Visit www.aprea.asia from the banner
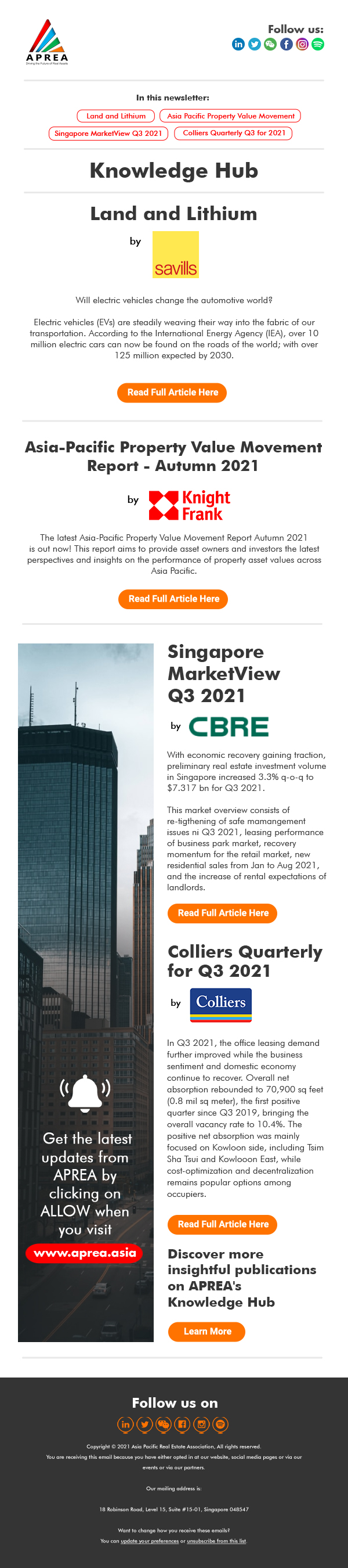The width and height of the screenshot is (348, 1568). tap(85, 1253)
